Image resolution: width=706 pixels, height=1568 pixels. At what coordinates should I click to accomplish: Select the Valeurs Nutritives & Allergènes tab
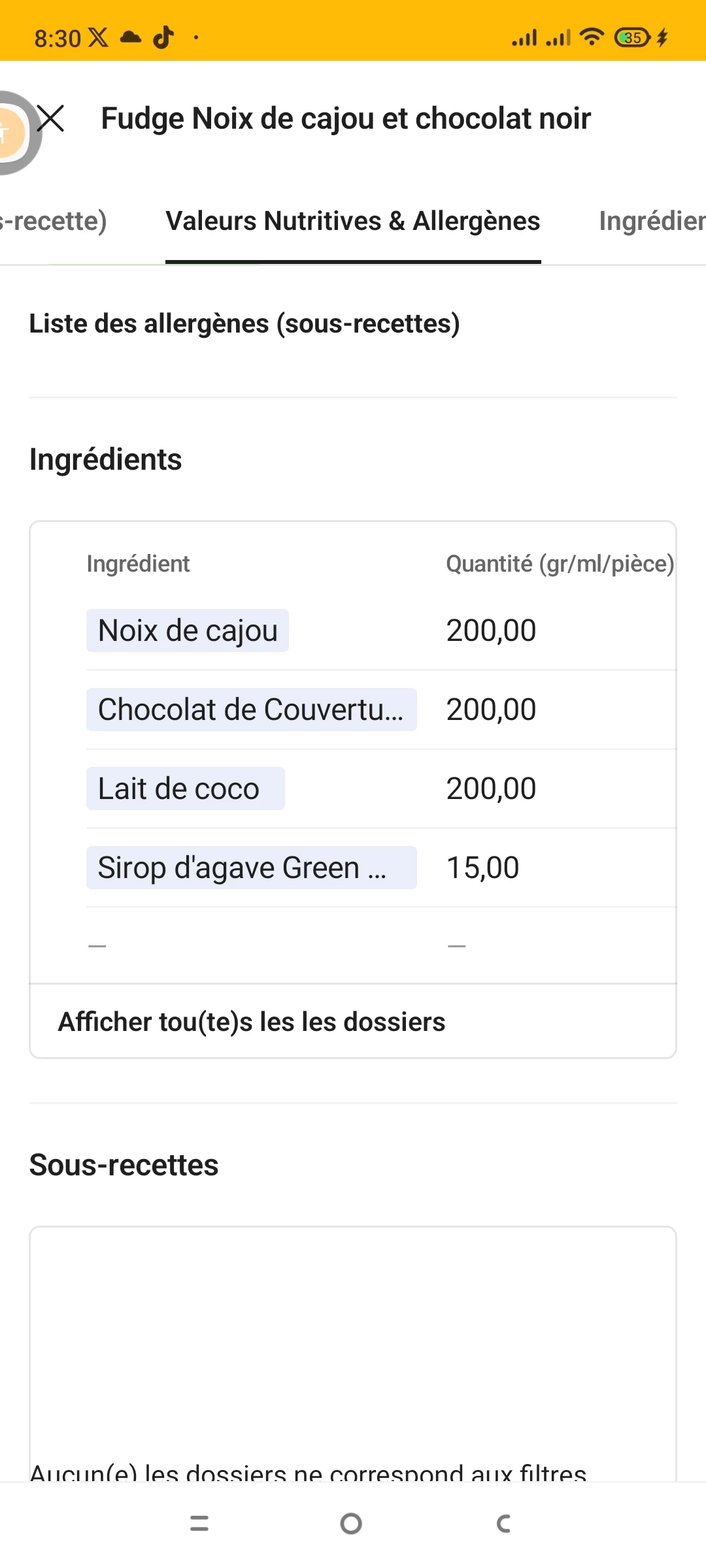pos(353,221)
